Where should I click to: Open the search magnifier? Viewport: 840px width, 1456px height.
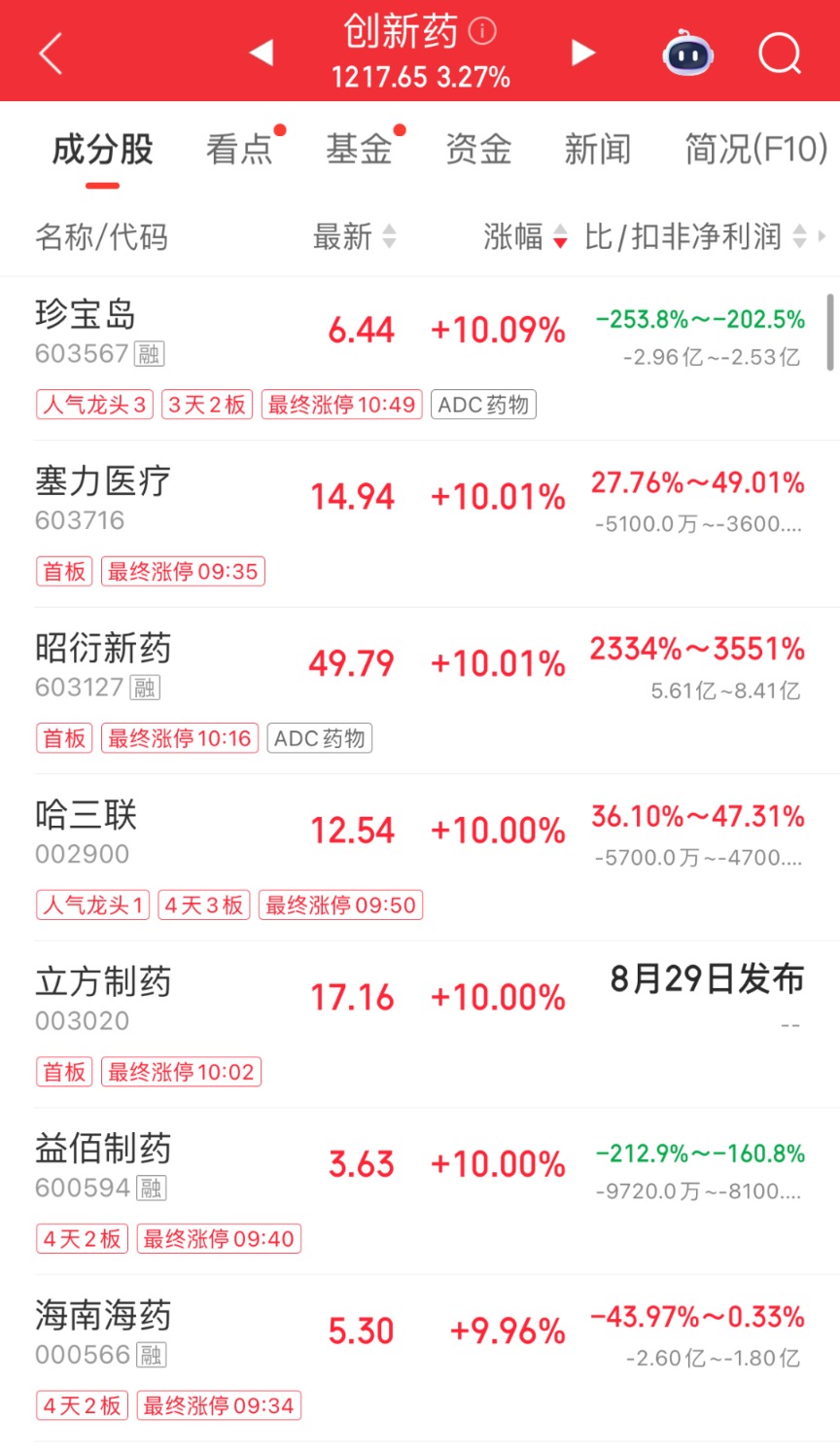(x=780, y=53)
